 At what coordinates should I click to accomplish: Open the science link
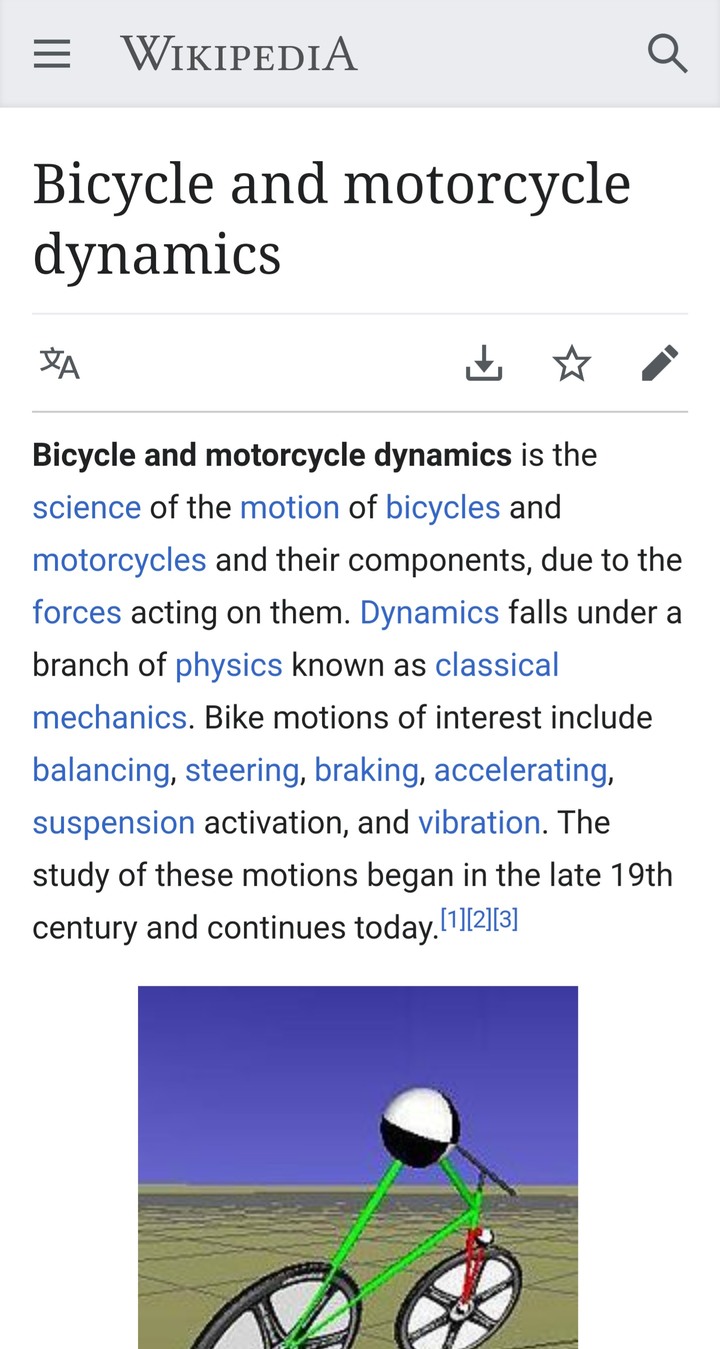coord(87,507)
